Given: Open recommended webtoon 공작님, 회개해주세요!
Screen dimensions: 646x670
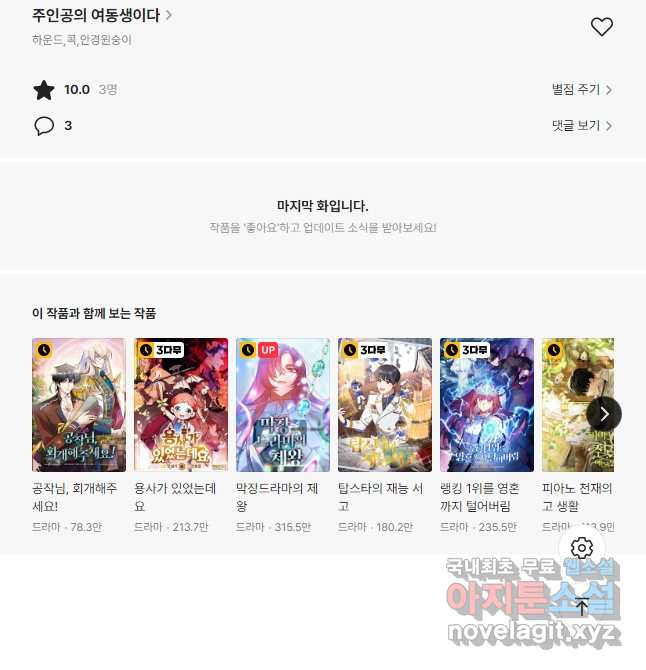Looking at the screenshot, I should point(79,405).
